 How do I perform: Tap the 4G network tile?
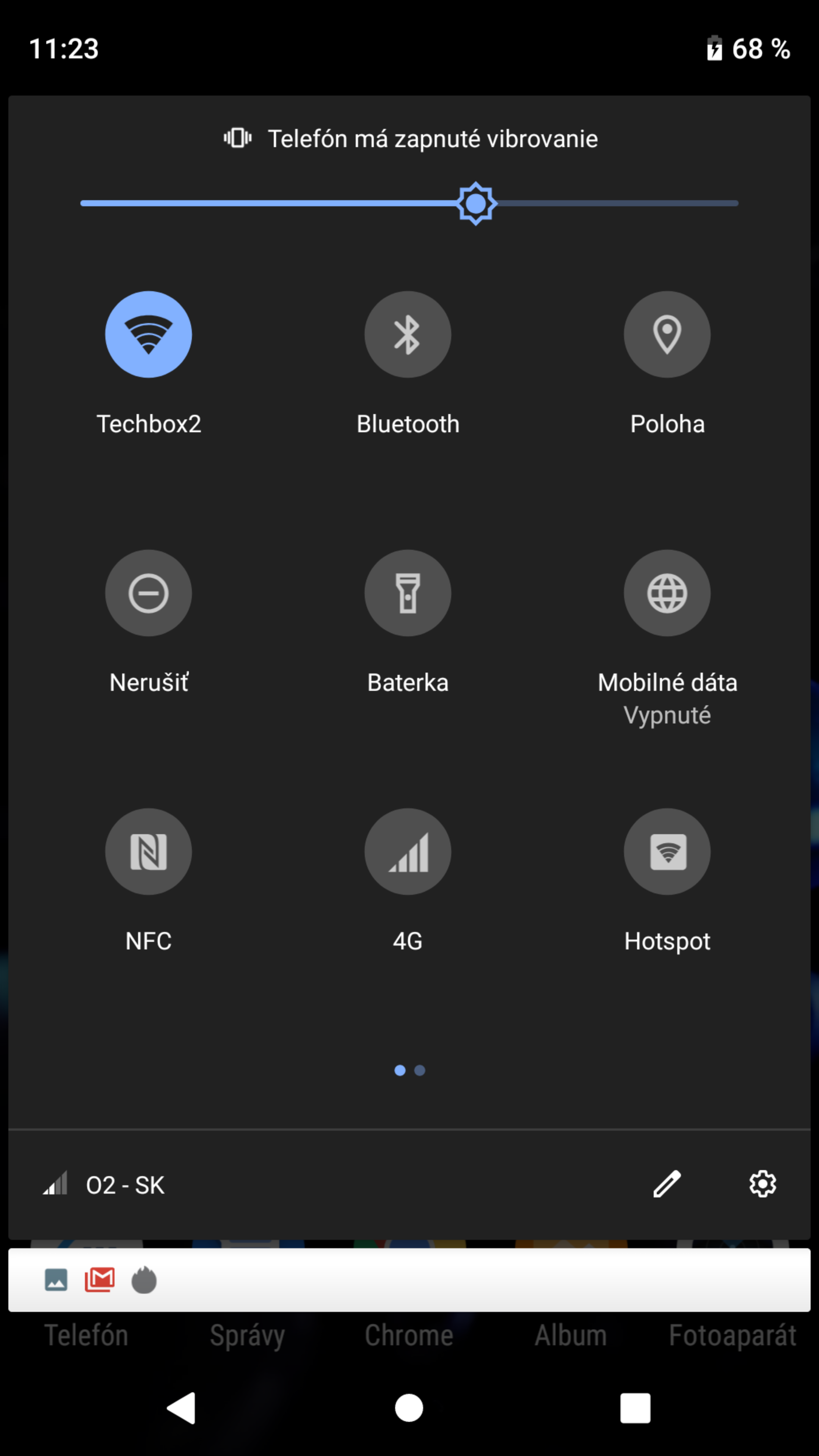tap(408, 851)
